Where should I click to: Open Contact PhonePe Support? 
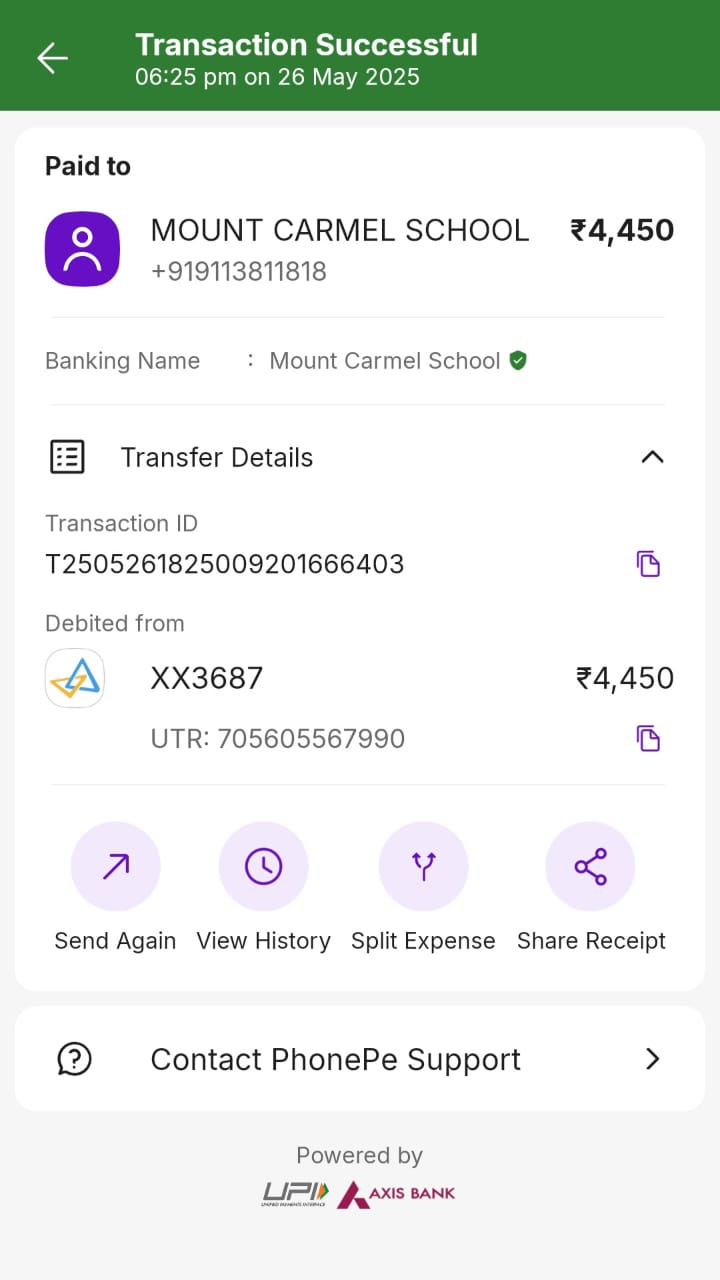pos(360,1059)
